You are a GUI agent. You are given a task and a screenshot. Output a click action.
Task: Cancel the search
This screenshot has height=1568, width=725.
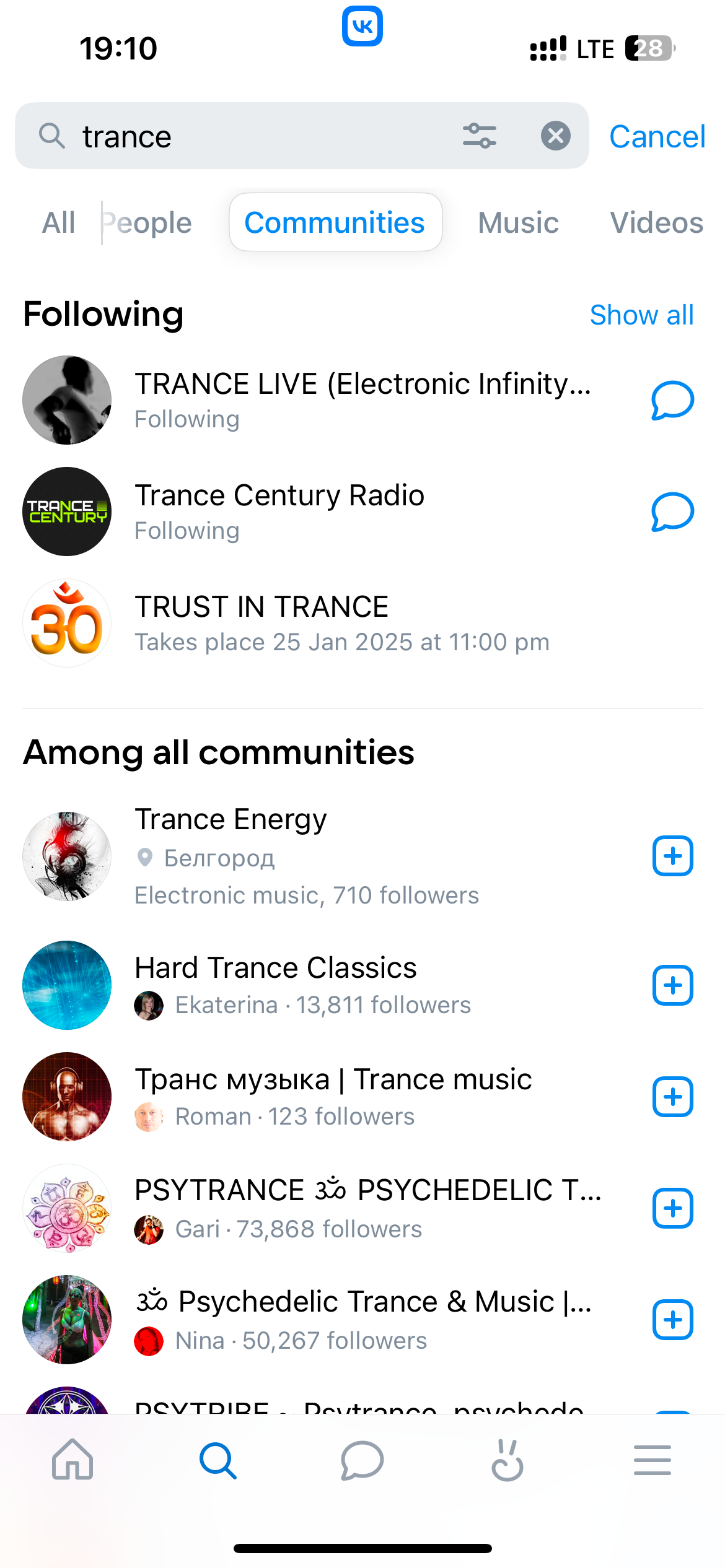(657, 136)
